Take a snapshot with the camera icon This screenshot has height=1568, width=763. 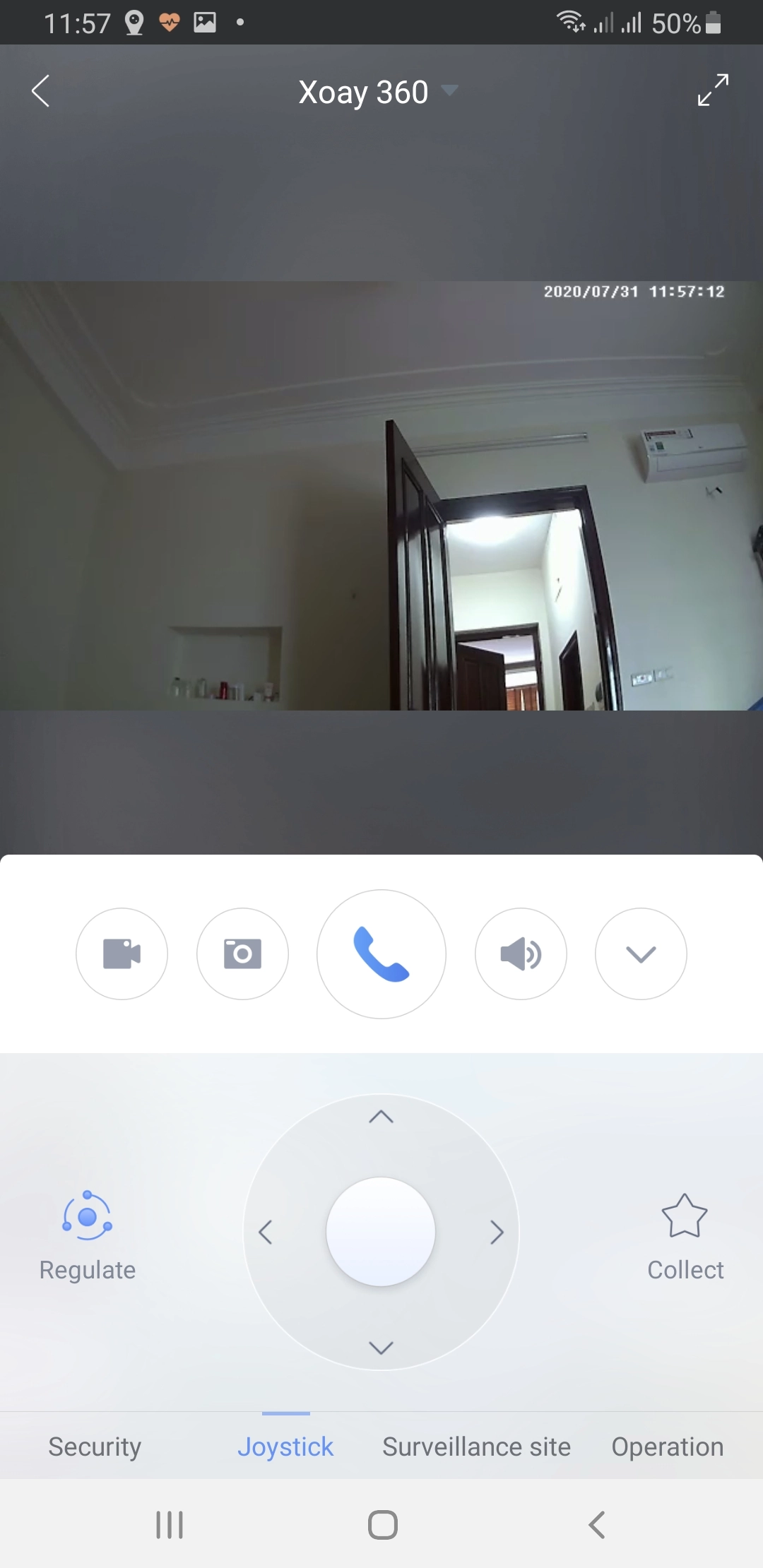pyautogui.click(x=242, y=954)
